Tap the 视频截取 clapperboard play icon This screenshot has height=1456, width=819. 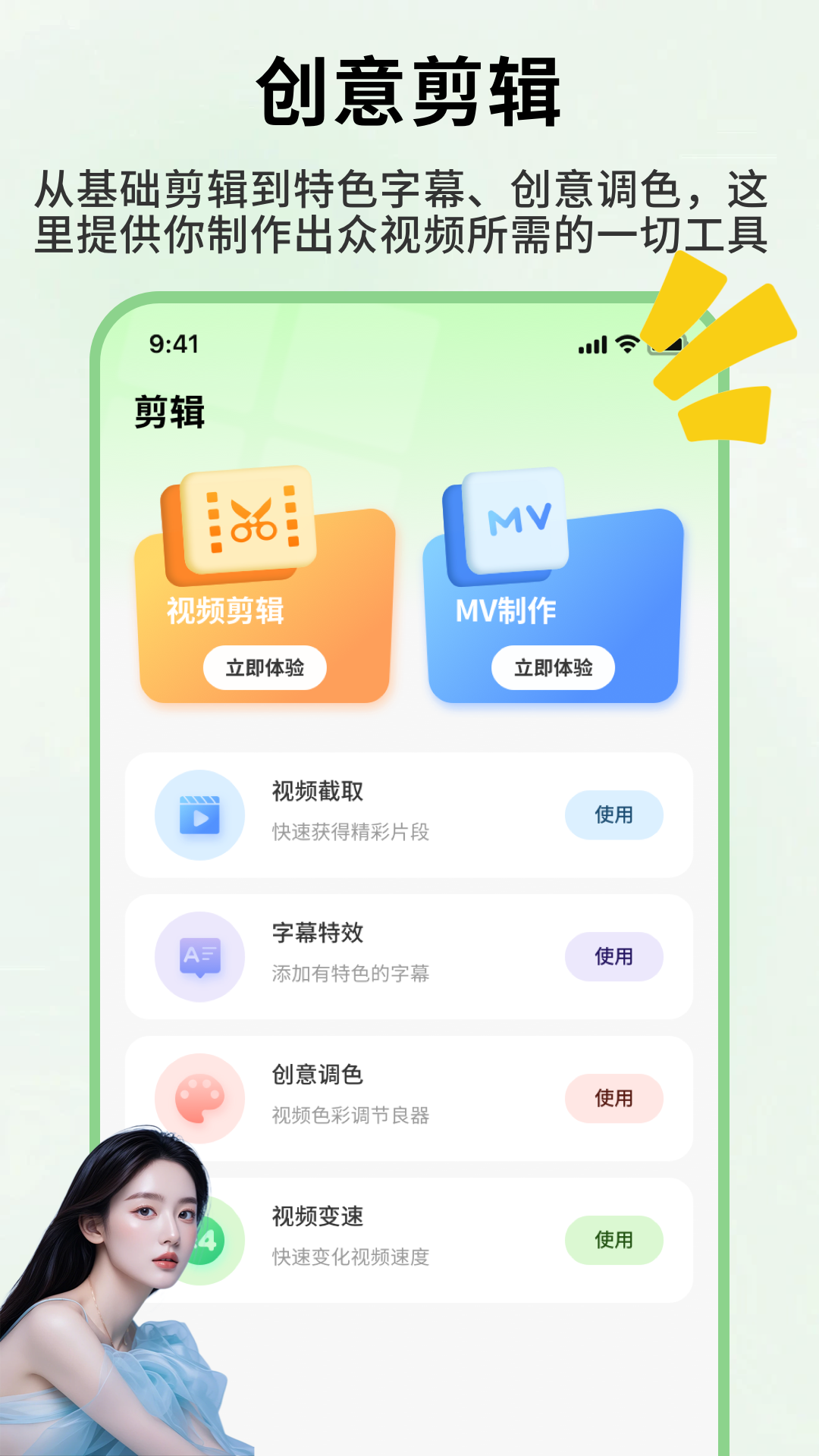pos(199,815)
